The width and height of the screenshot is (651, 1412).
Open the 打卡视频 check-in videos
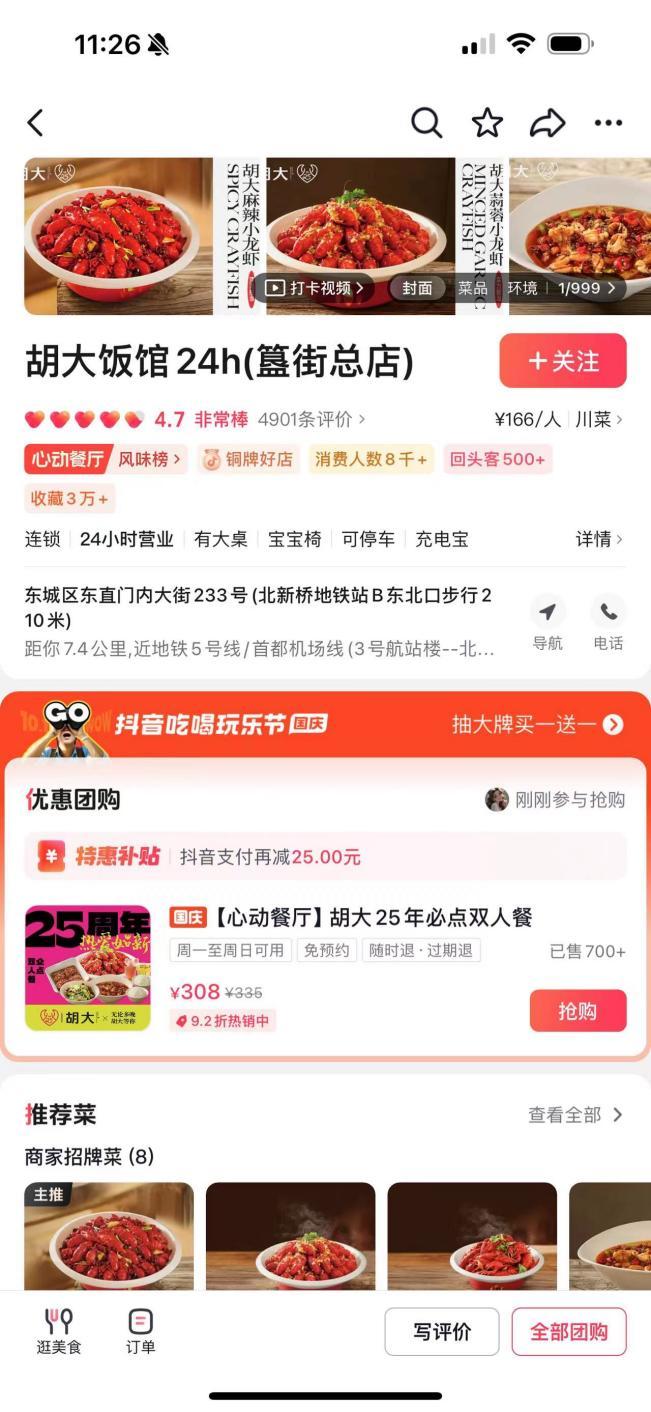click(314, 288)
